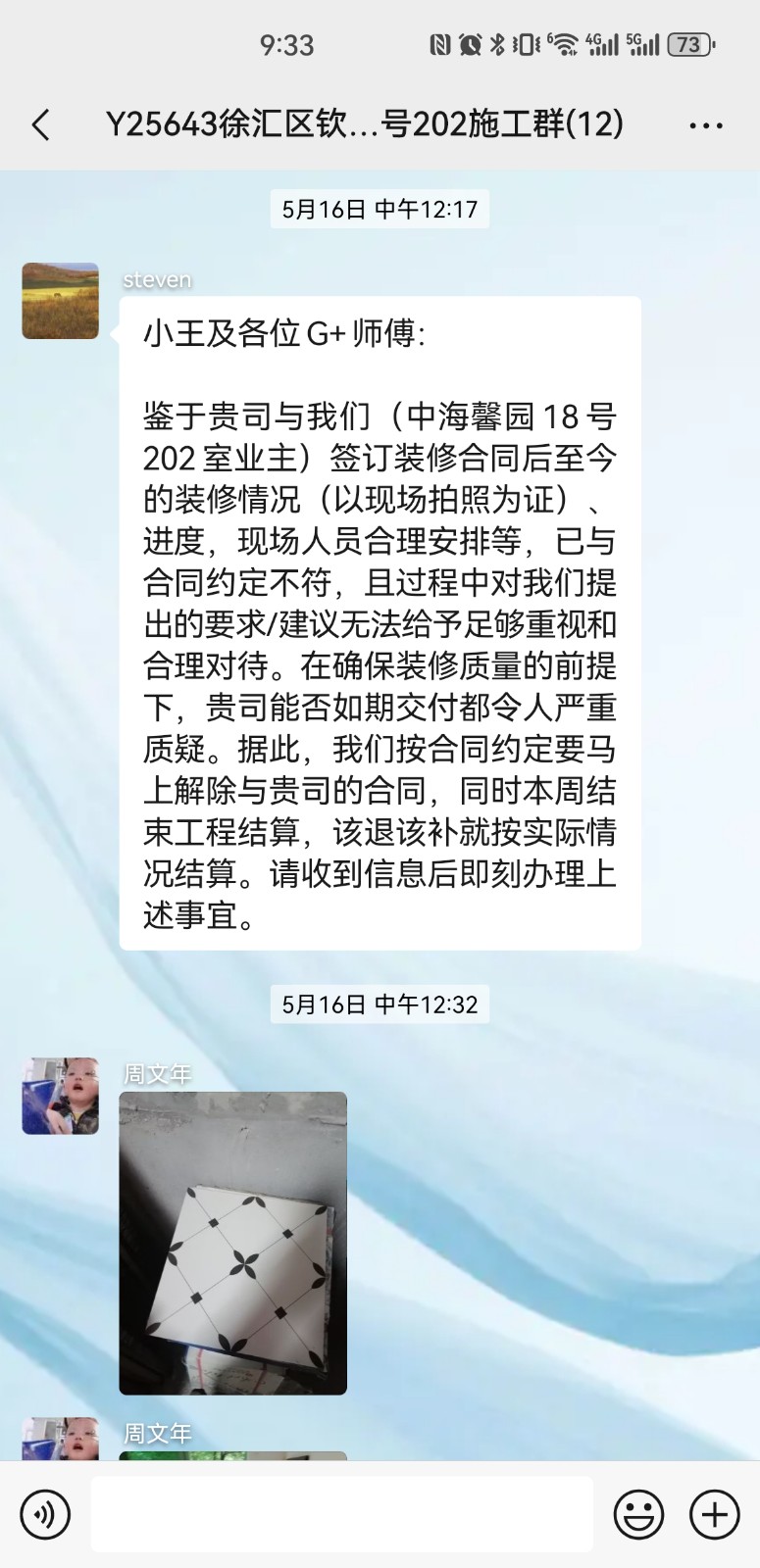View 周文年's avatar above the tile photo

pyautogui.click(x=61, y=1096)
